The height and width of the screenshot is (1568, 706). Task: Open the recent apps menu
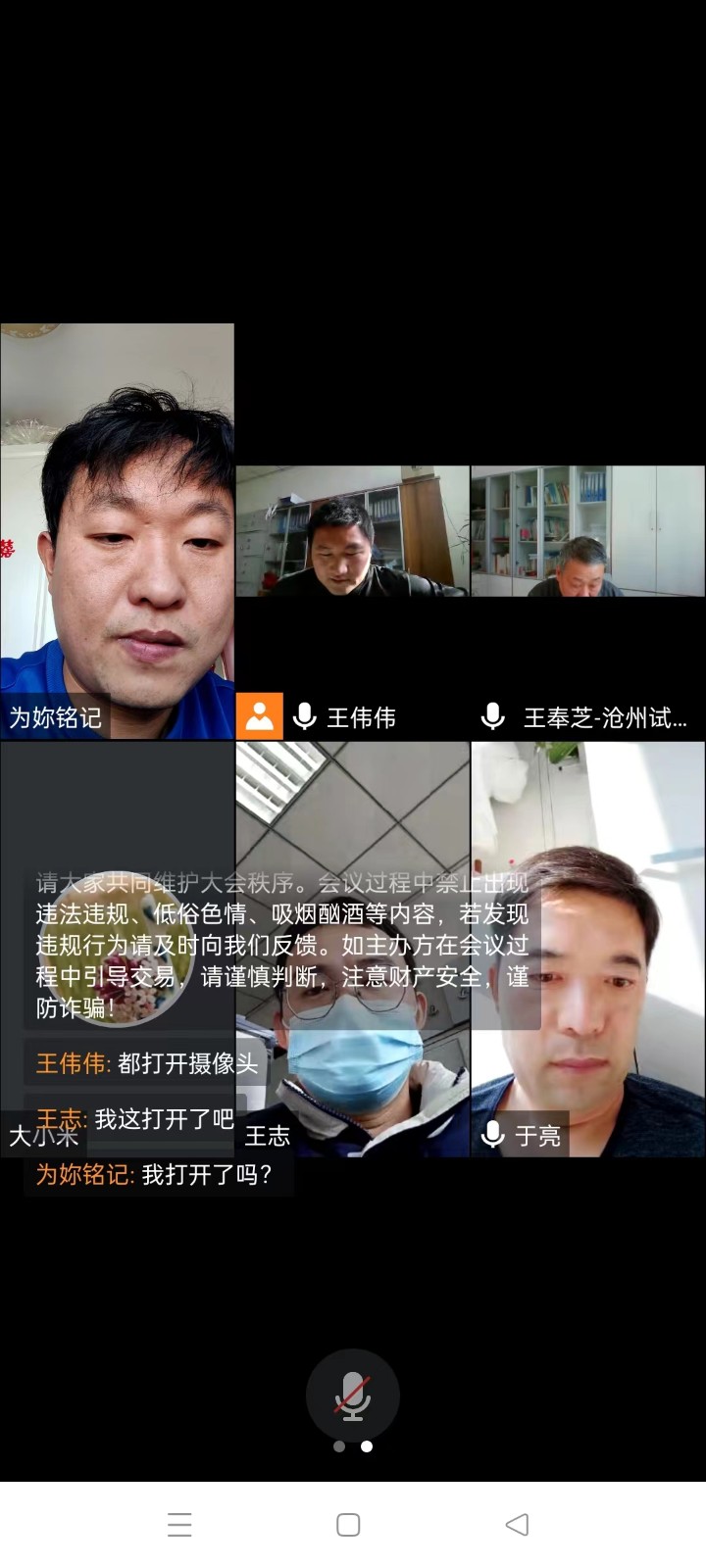point(179,1524)
